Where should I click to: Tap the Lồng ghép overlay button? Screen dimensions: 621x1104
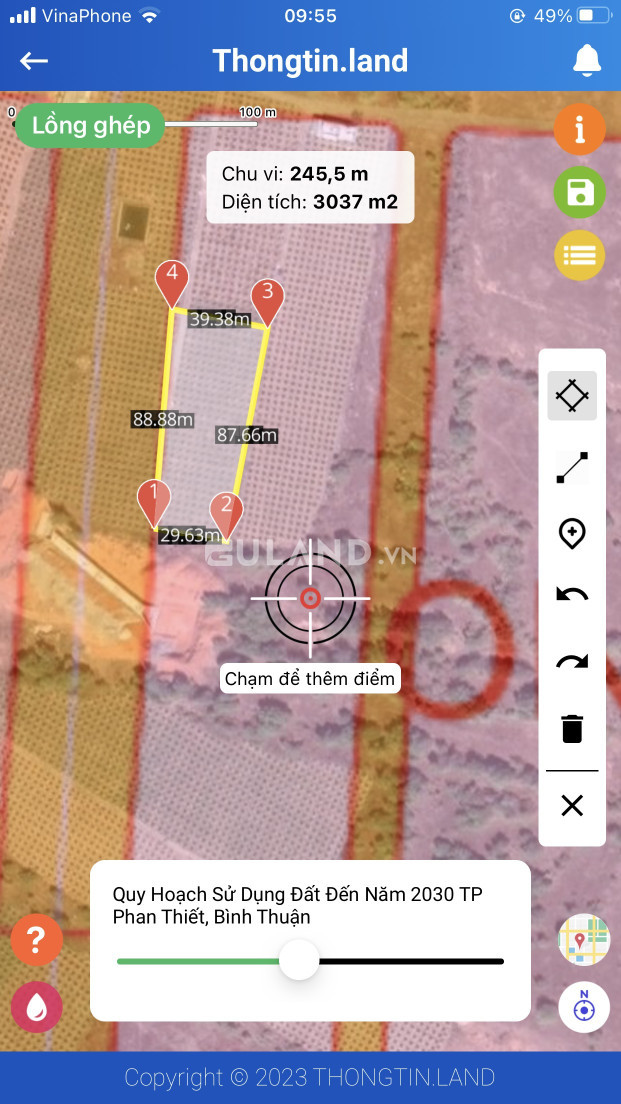click(x=90, y=126)
